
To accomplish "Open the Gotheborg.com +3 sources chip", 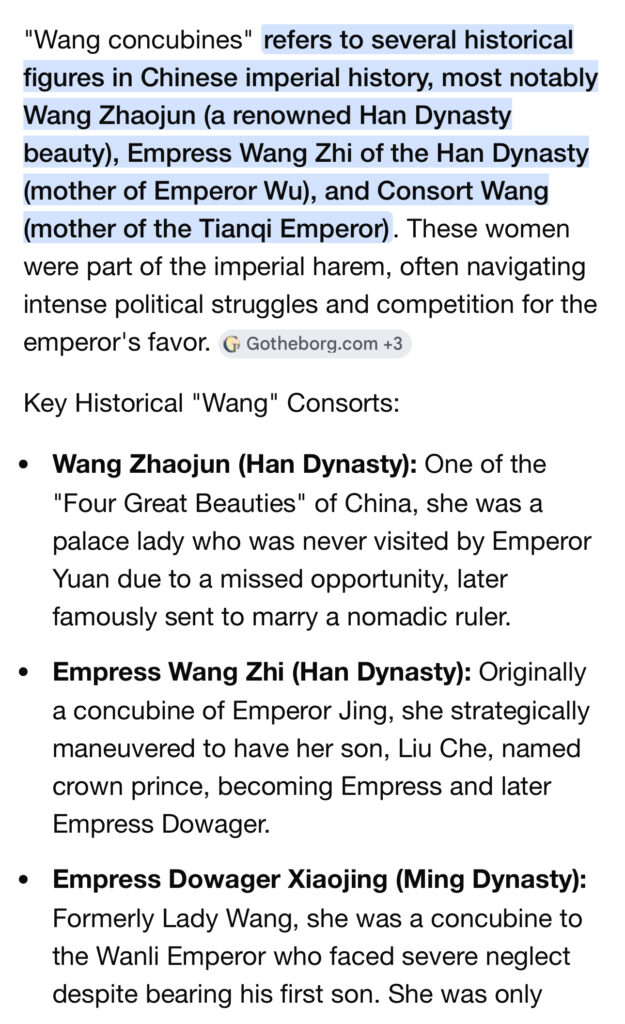I will tap(314, 344).
